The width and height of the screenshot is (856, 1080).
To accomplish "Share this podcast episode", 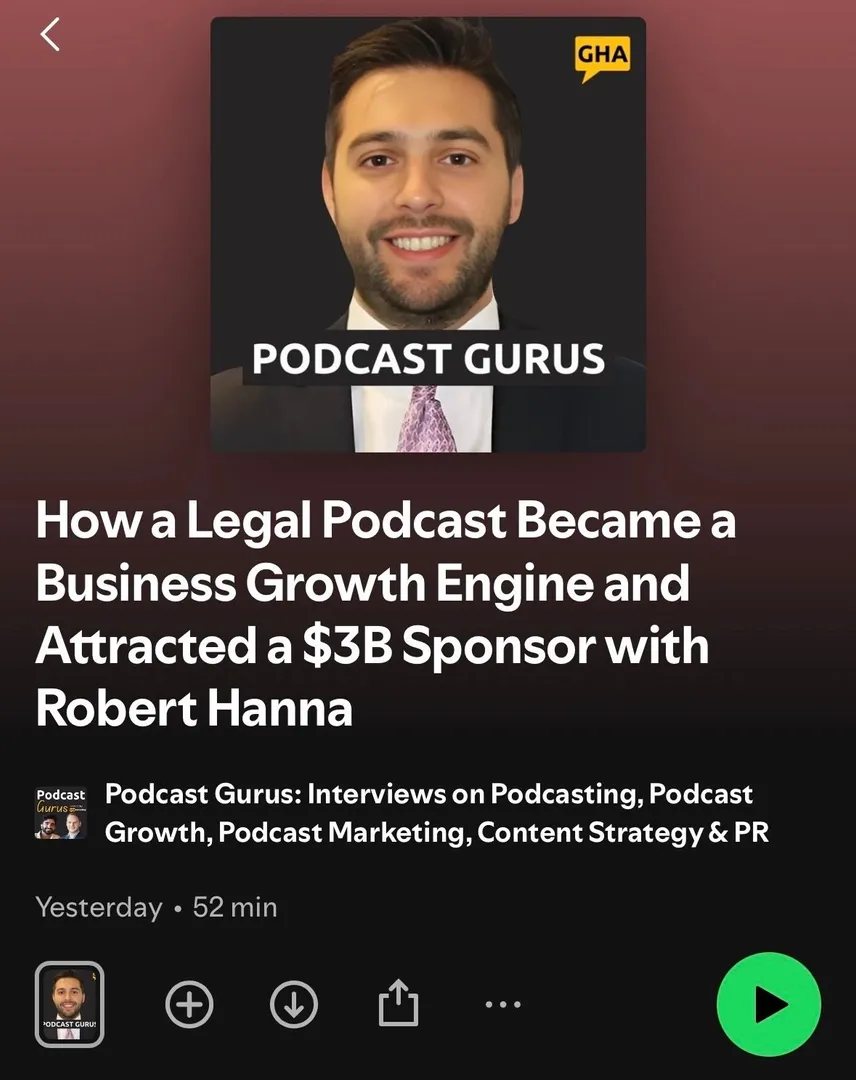I will [397, 1003].
